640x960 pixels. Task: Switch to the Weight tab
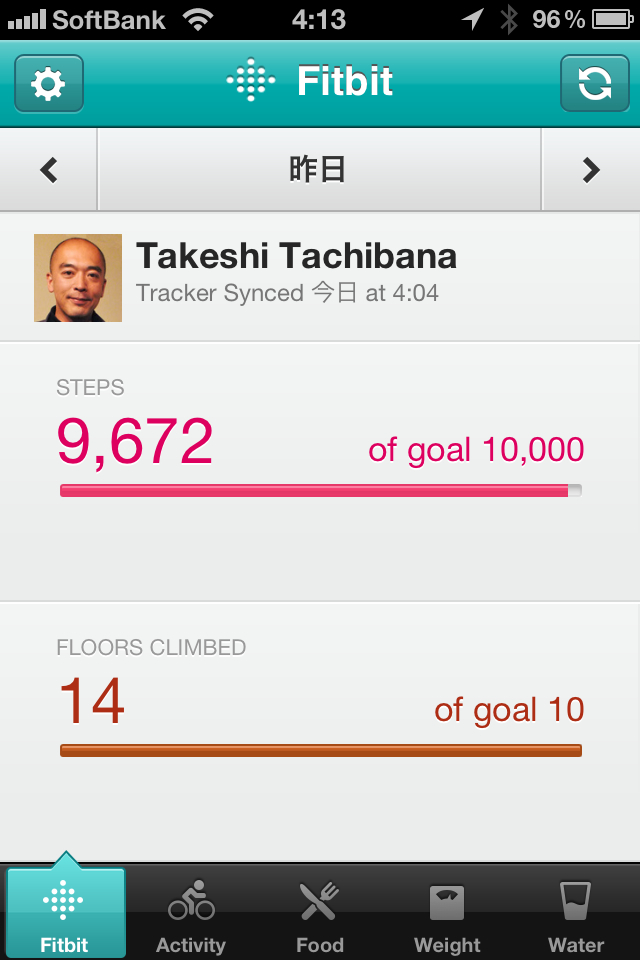[447, 912]
